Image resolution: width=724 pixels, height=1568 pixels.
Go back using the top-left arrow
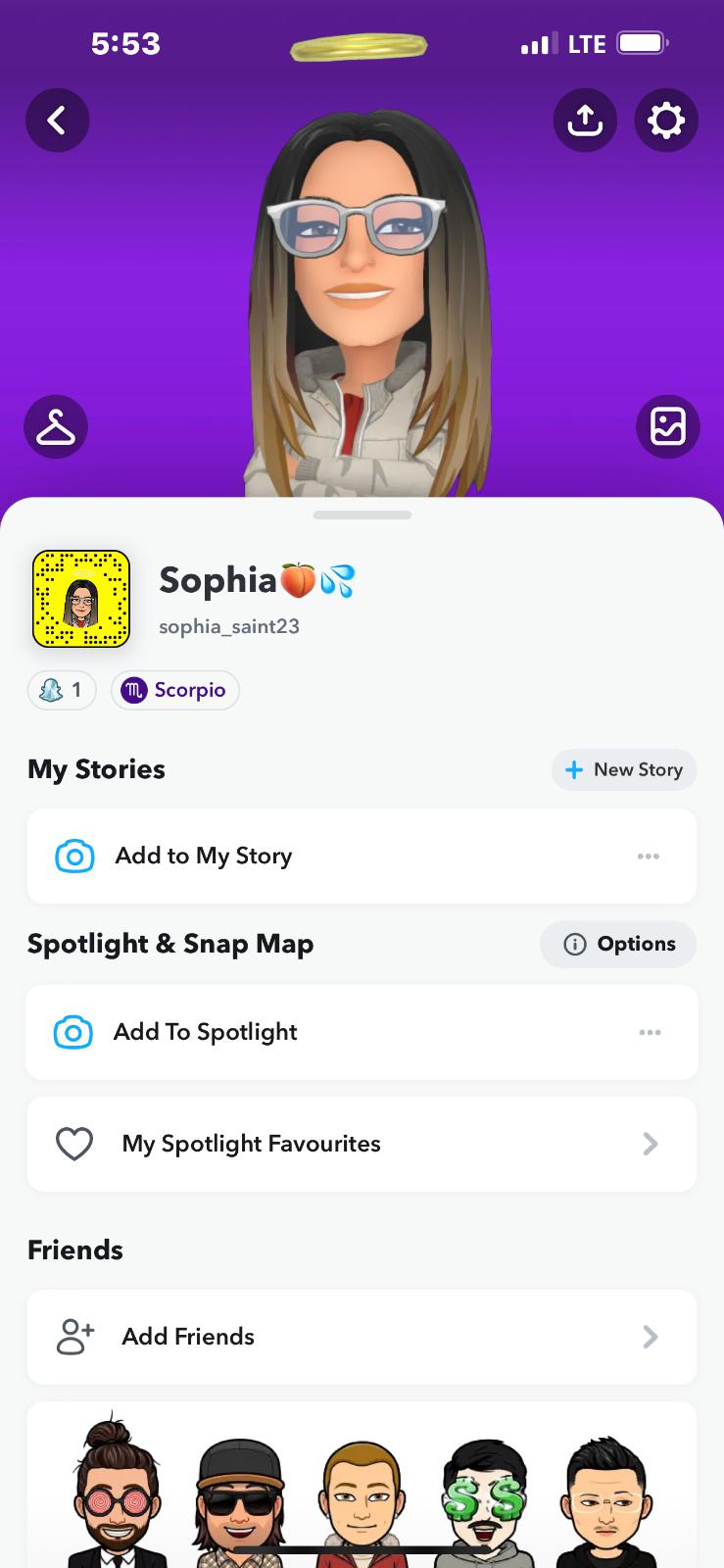point(57,121)
